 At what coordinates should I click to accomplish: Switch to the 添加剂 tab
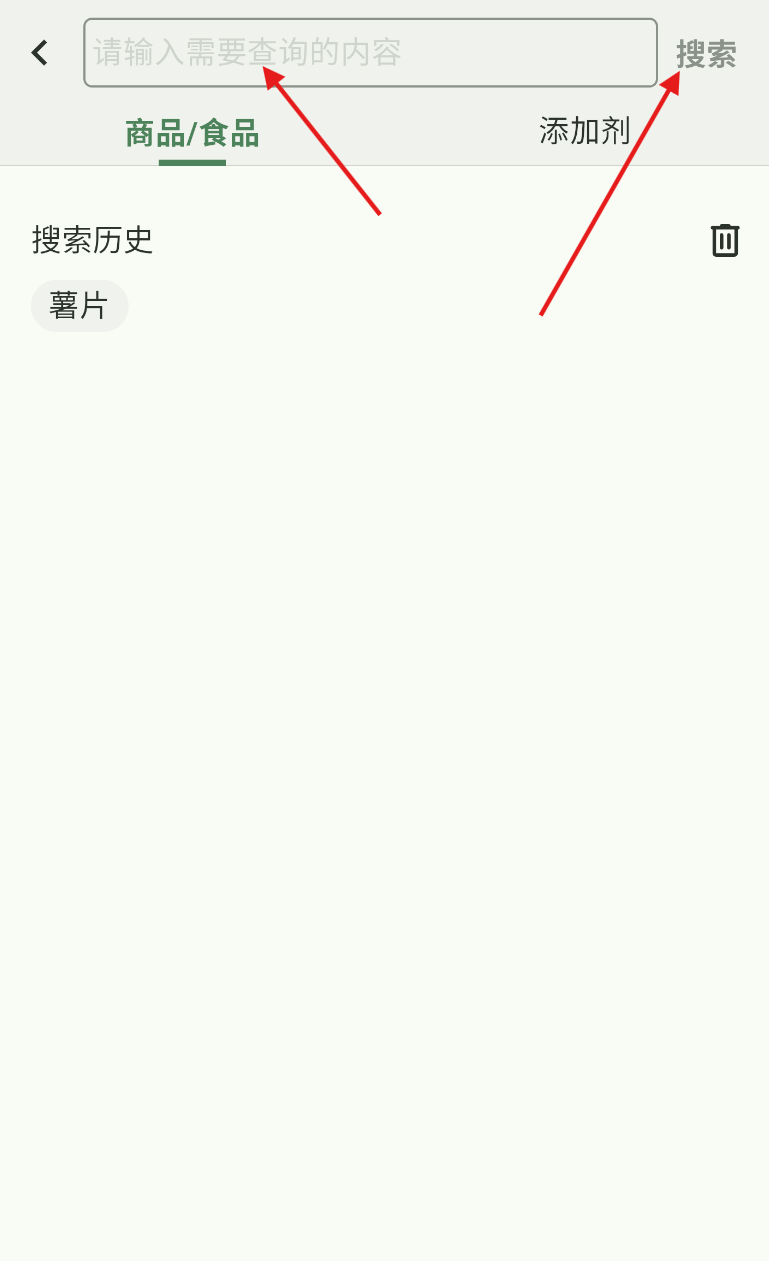coord(585,131)
